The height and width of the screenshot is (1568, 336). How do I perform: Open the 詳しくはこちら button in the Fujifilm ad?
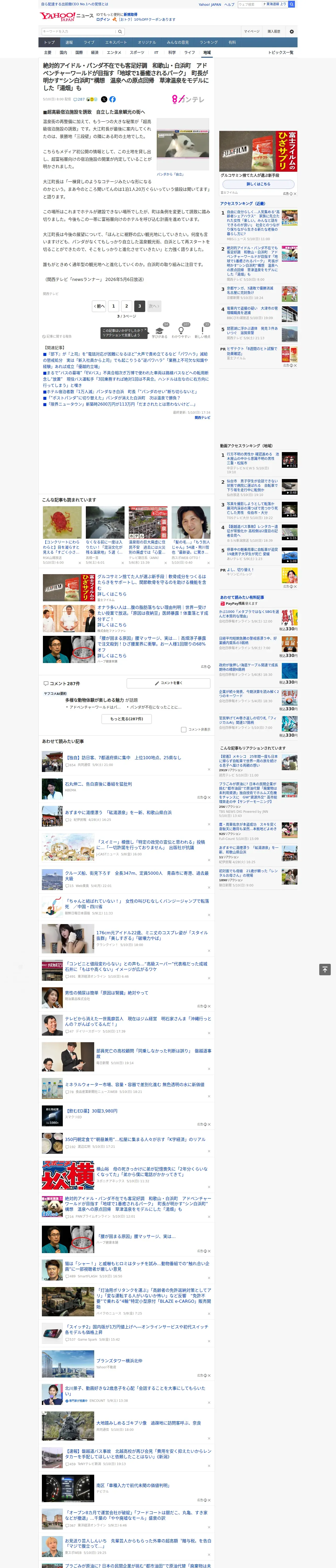258,184
